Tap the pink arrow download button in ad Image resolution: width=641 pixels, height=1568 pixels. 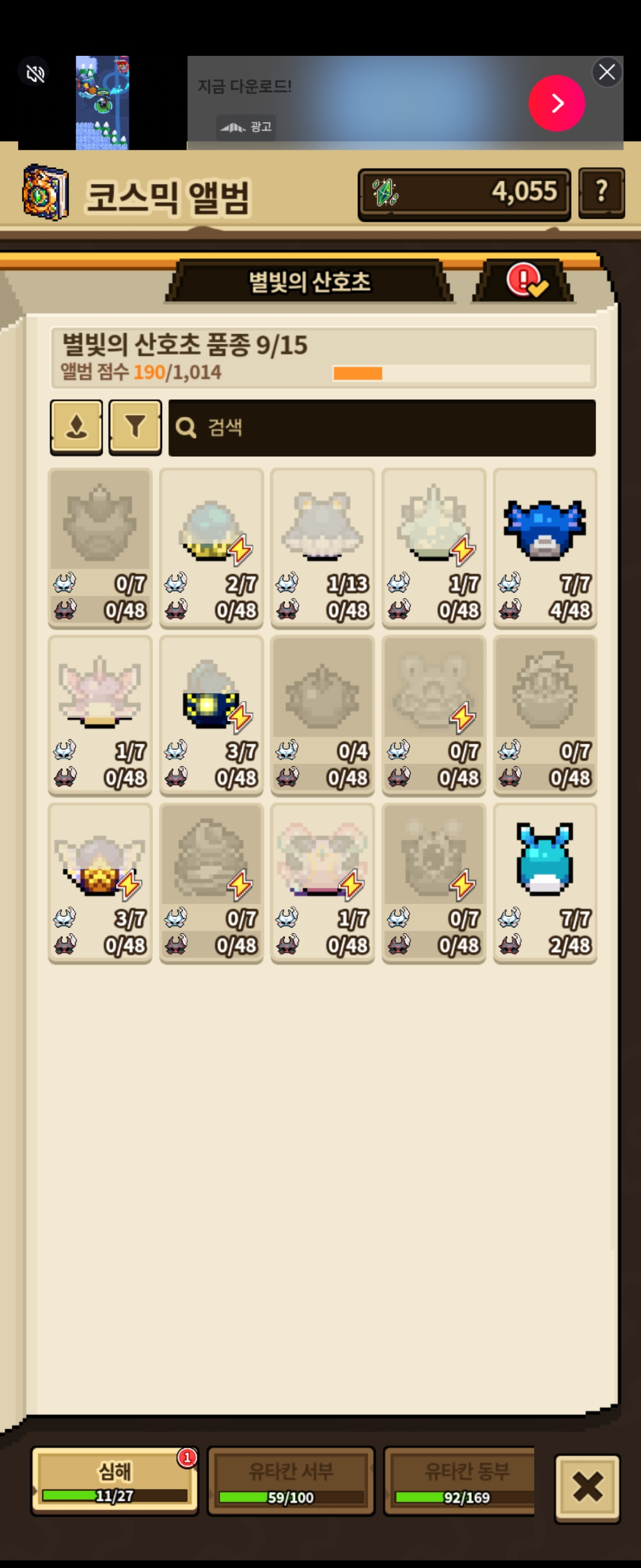(x=557, y=103)
